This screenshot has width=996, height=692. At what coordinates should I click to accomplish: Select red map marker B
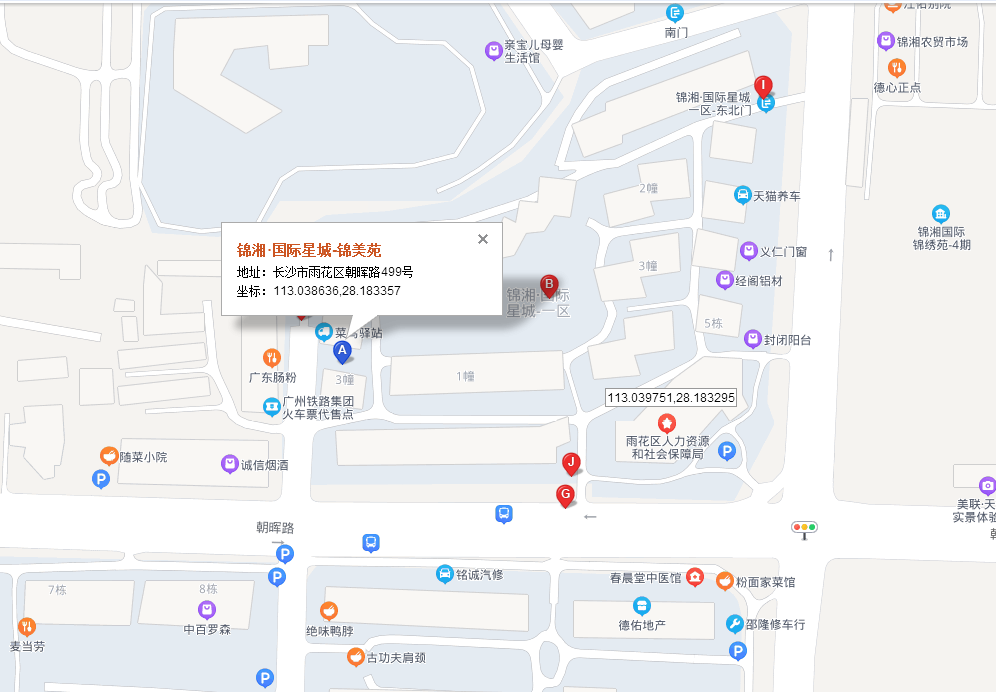(548, 284)
